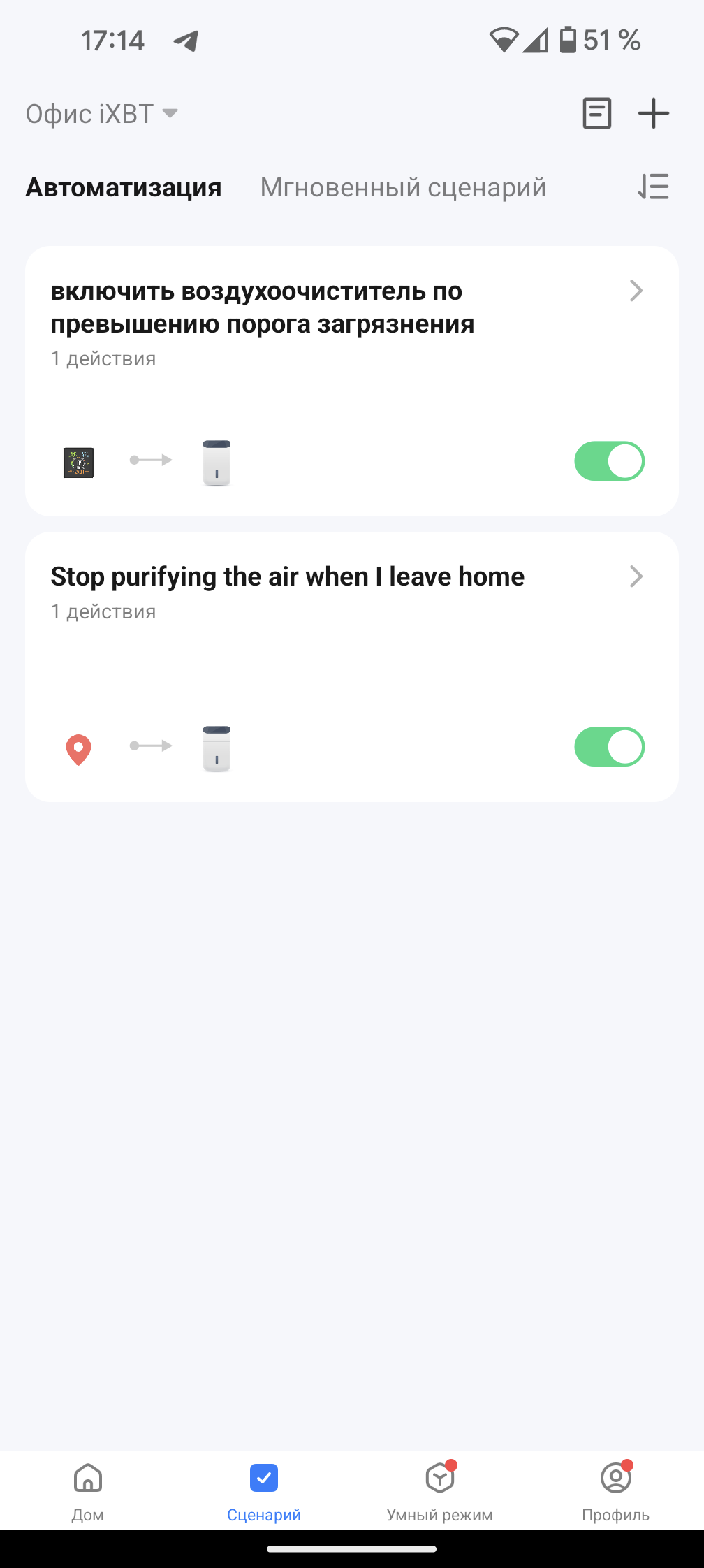Disable the включить воздухоочиститель automation switch
The height and width of the screenshot is (1568, 704).
pyautogui.click(x=609, y=461)
